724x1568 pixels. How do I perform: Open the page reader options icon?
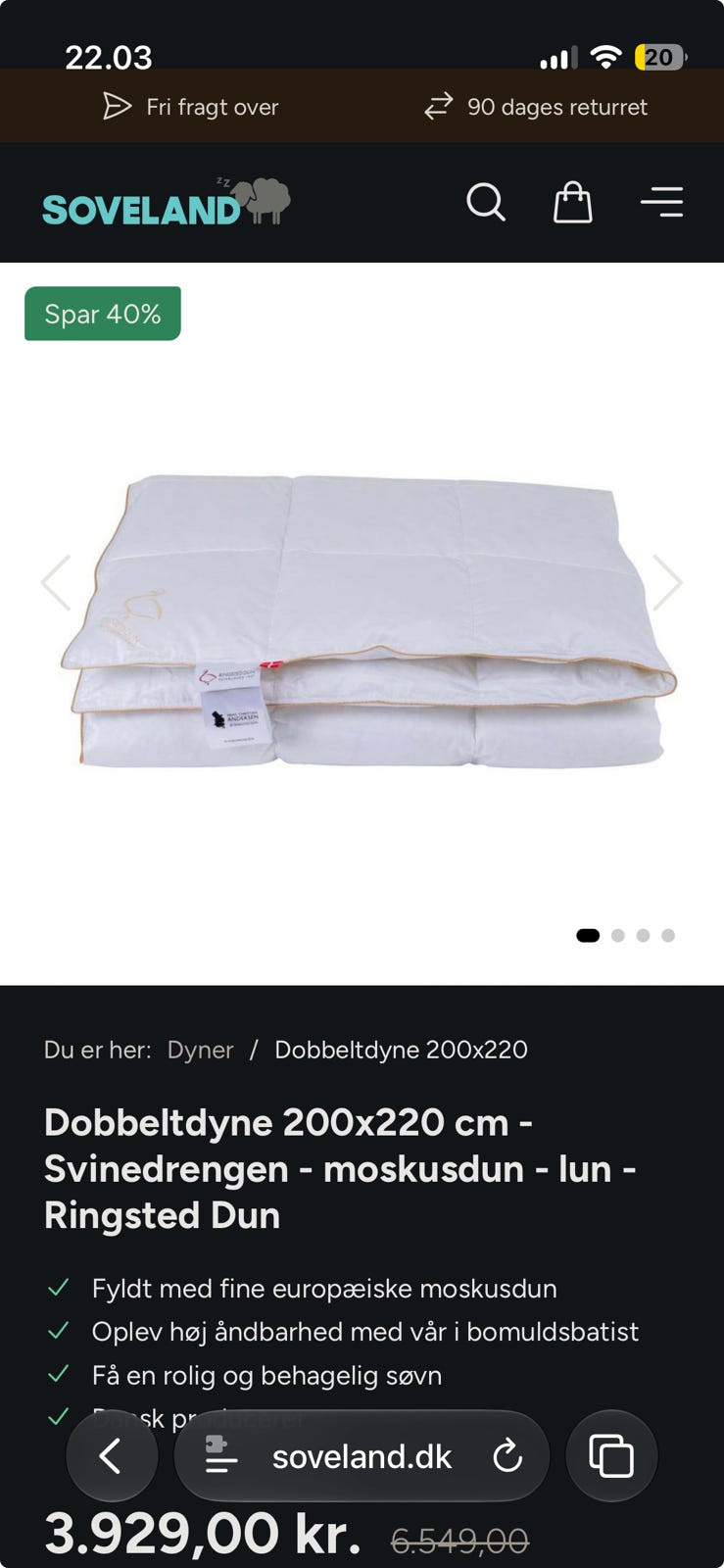point(221,1456)
